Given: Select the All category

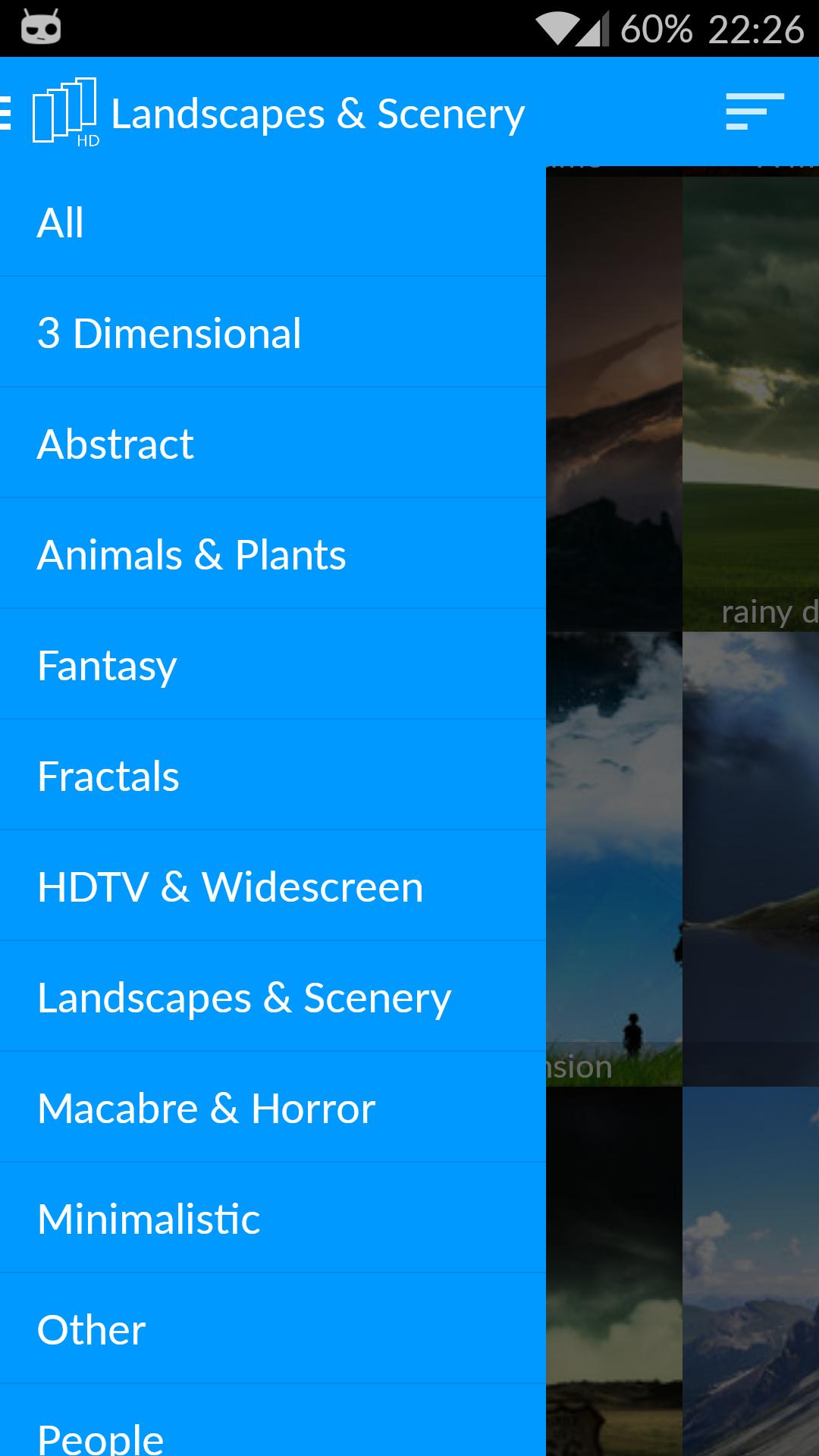Looking at the screenshot, I should click(273, 222).
